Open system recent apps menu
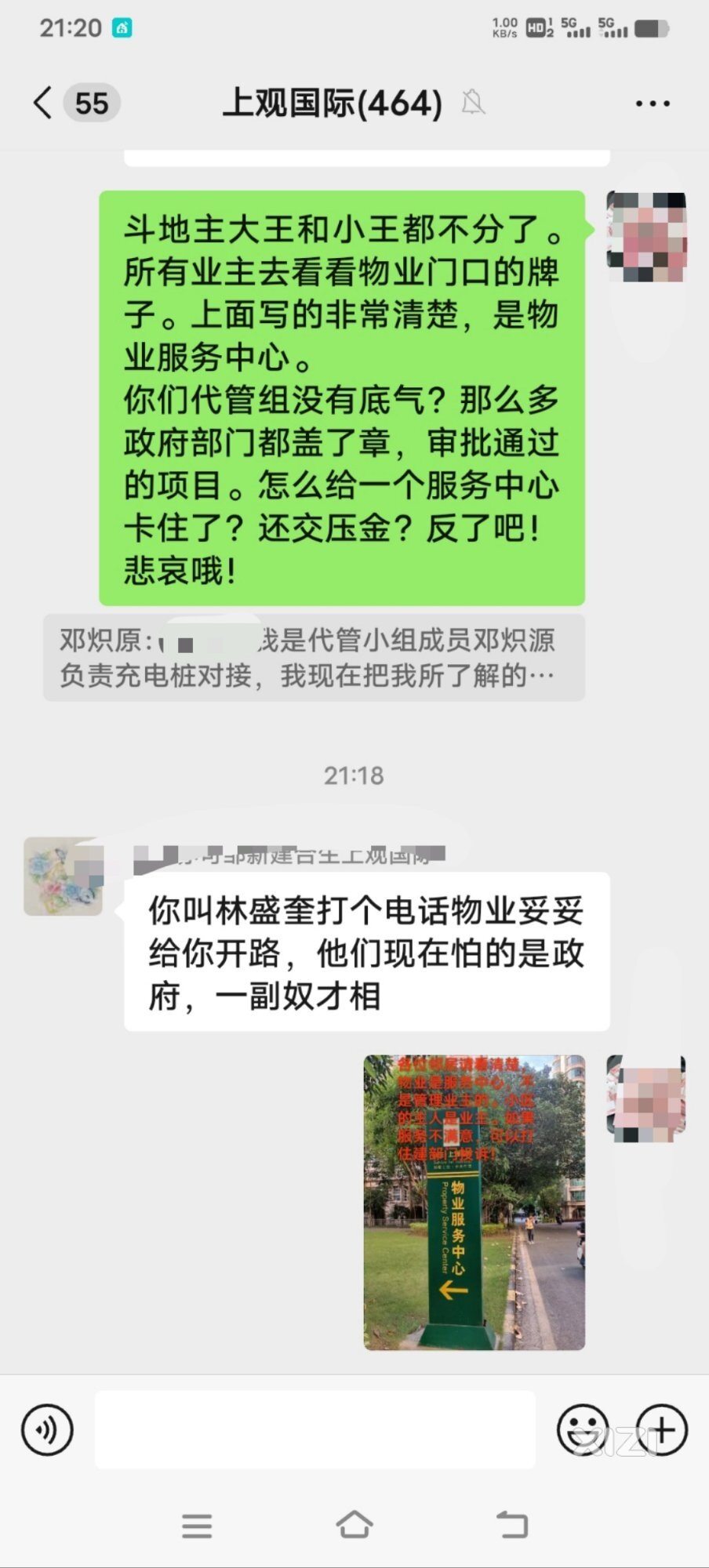Image resolution: width=709 pixels, height=1568 pixels. tap(197, 1526)
